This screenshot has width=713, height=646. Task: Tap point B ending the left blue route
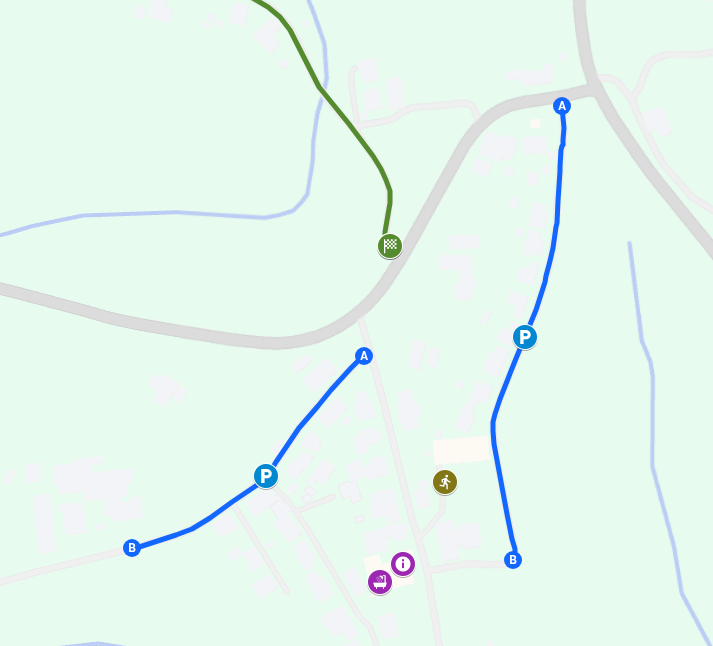(131, 548)
